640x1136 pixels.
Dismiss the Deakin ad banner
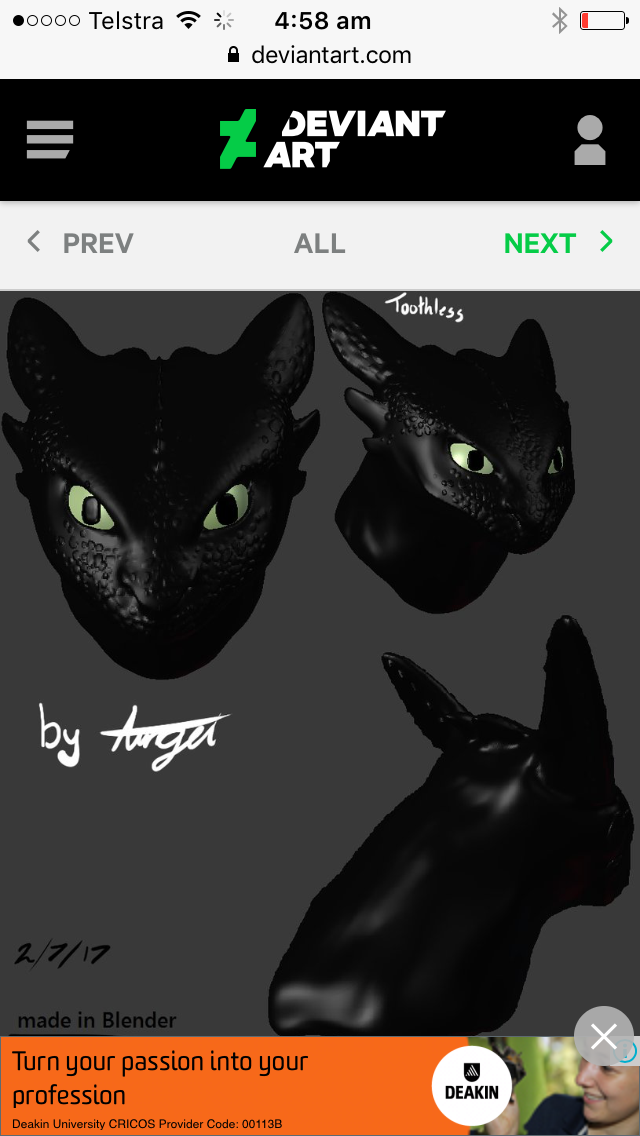(x=604, y=1036)
